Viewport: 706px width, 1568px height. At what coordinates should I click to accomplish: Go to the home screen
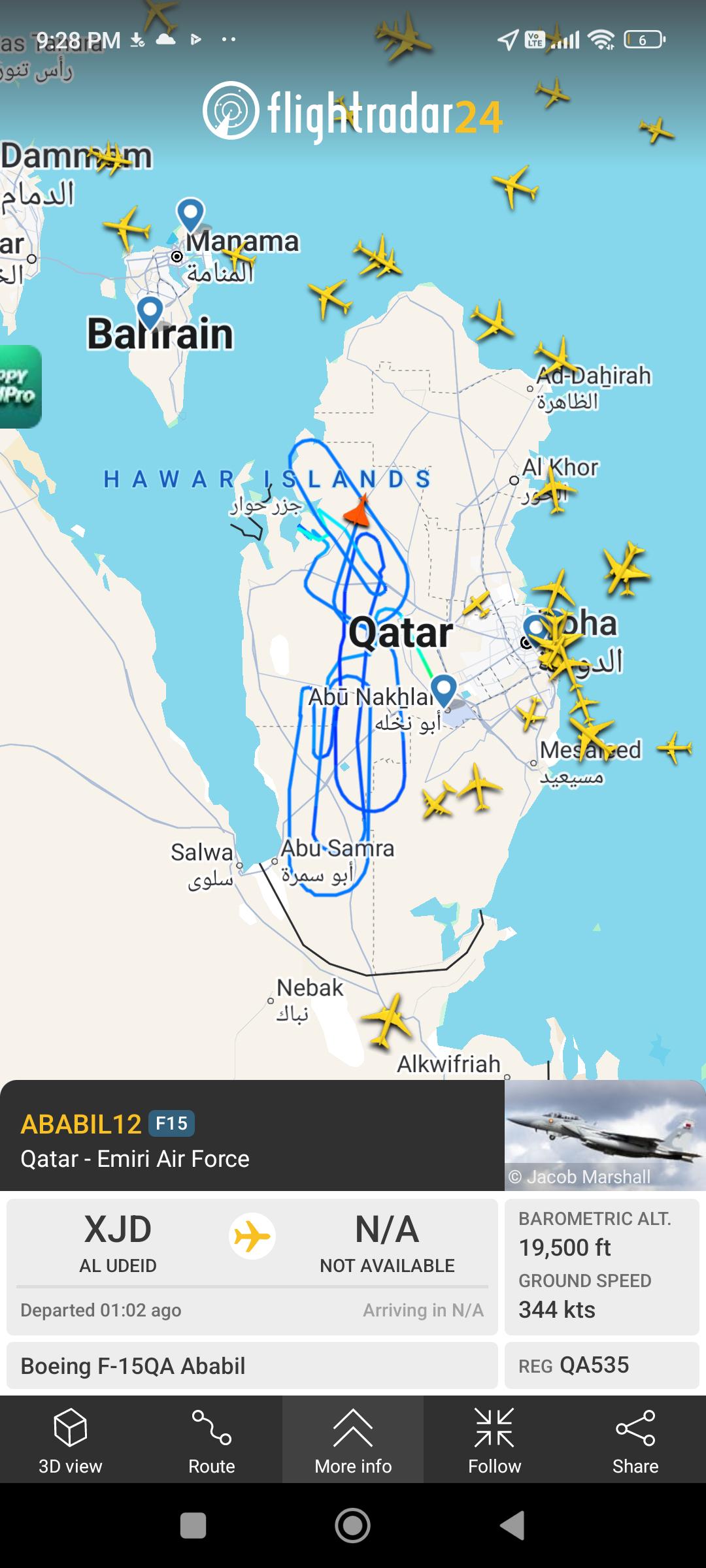pos(353,1526)
